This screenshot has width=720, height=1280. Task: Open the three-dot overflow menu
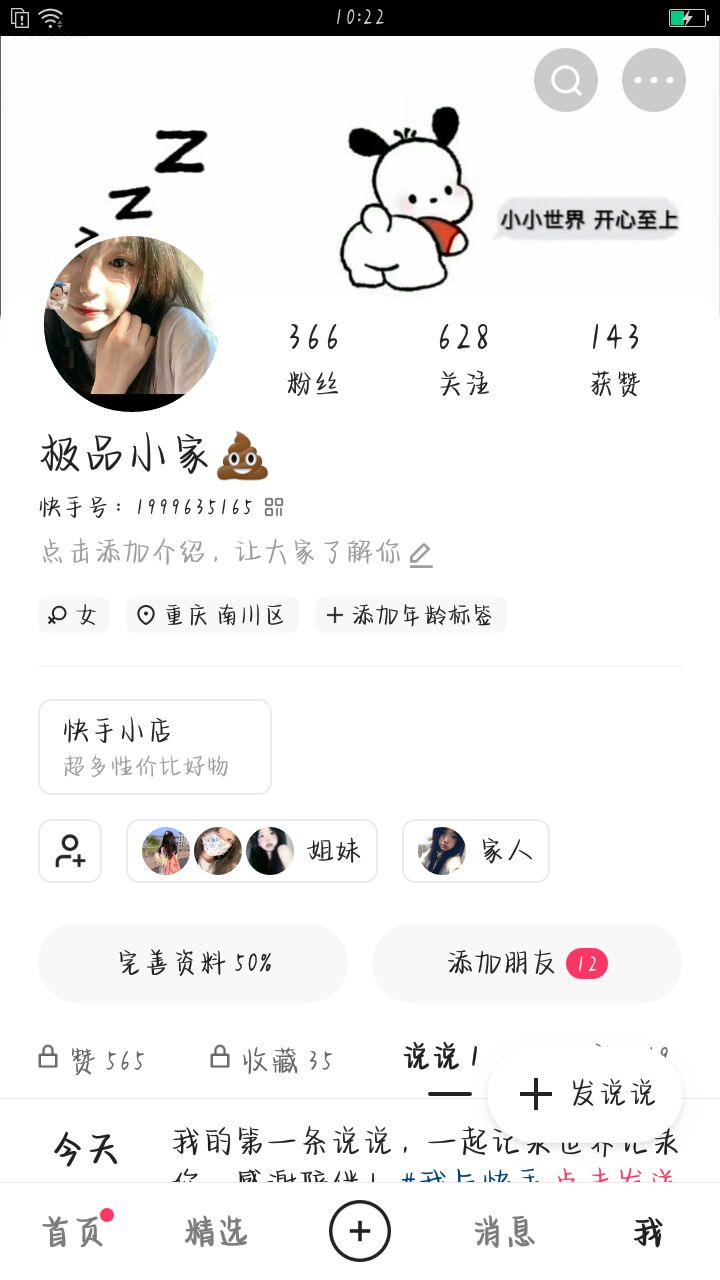click(x=654, y=80)
